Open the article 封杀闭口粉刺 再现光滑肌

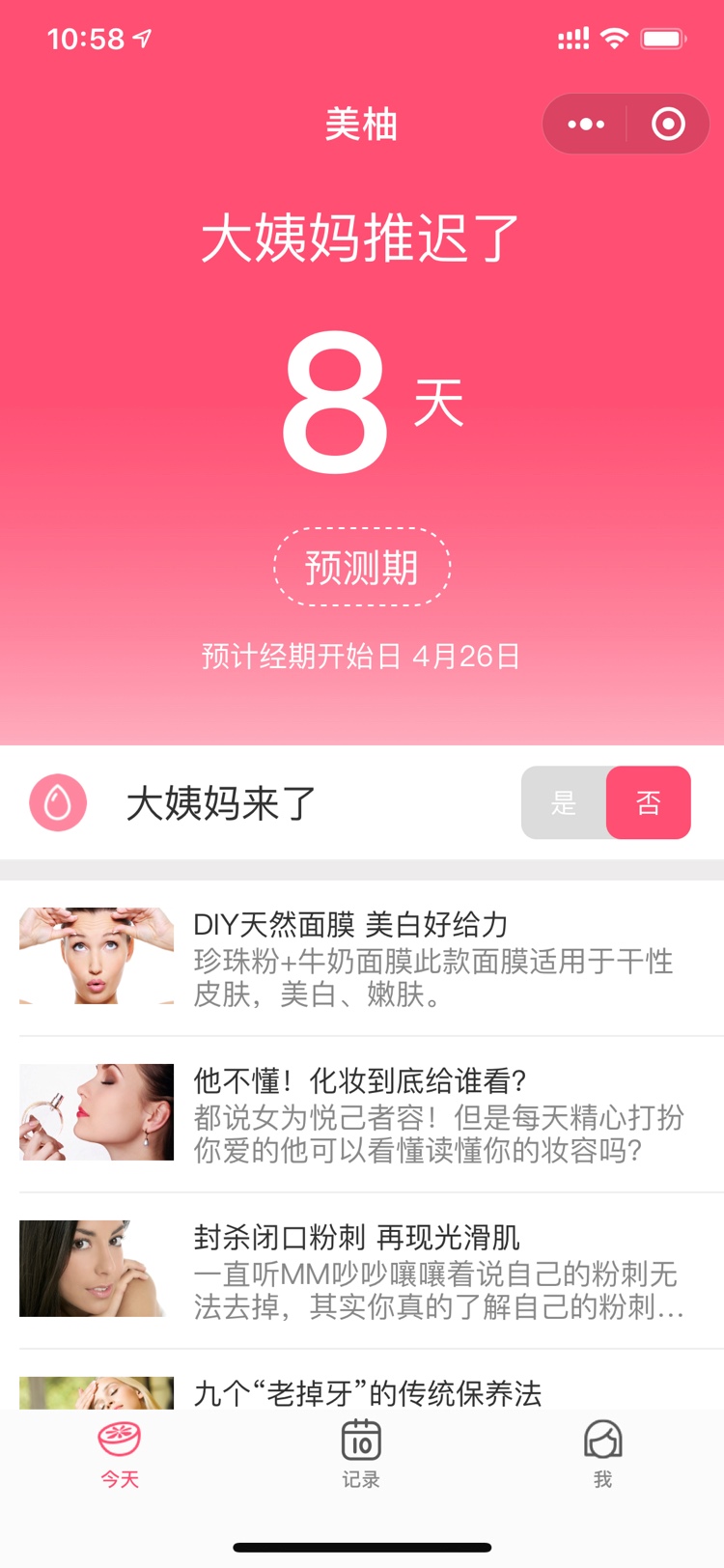coord(362,1270)
